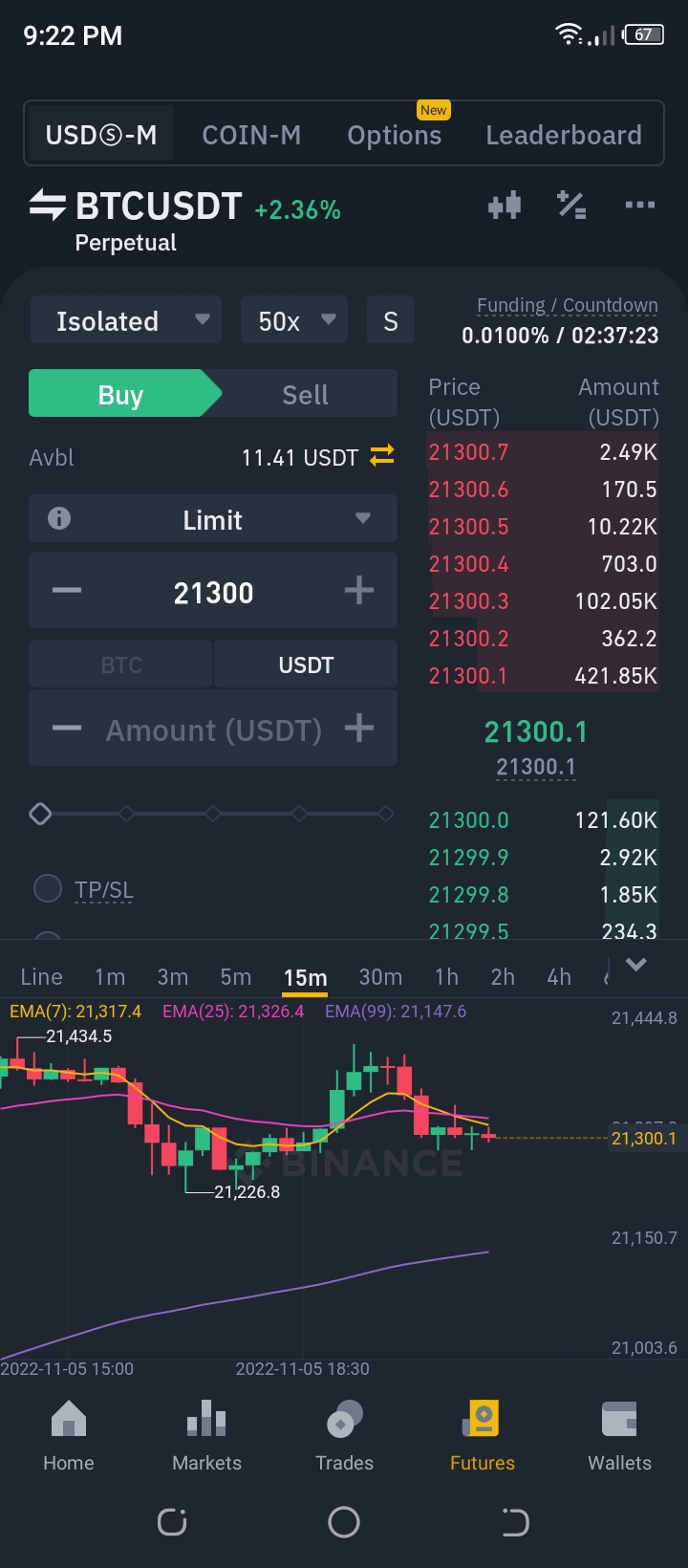Viewport: 688px width, 1568px height.
Task: Change the 50x leverage setting
Action: point(294,320)
